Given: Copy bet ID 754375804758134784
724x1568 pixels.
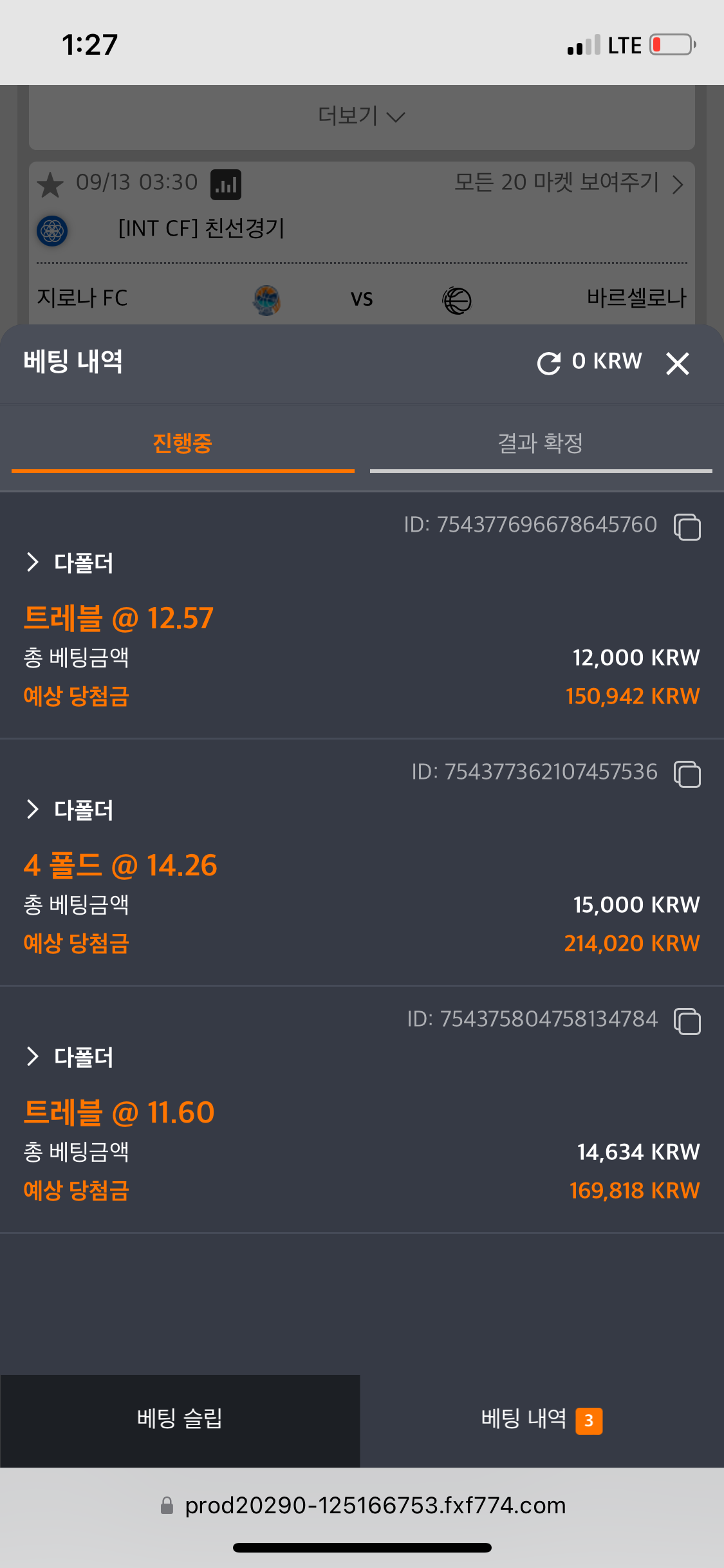Looking at the screenshot, I should click(687, 1022).
